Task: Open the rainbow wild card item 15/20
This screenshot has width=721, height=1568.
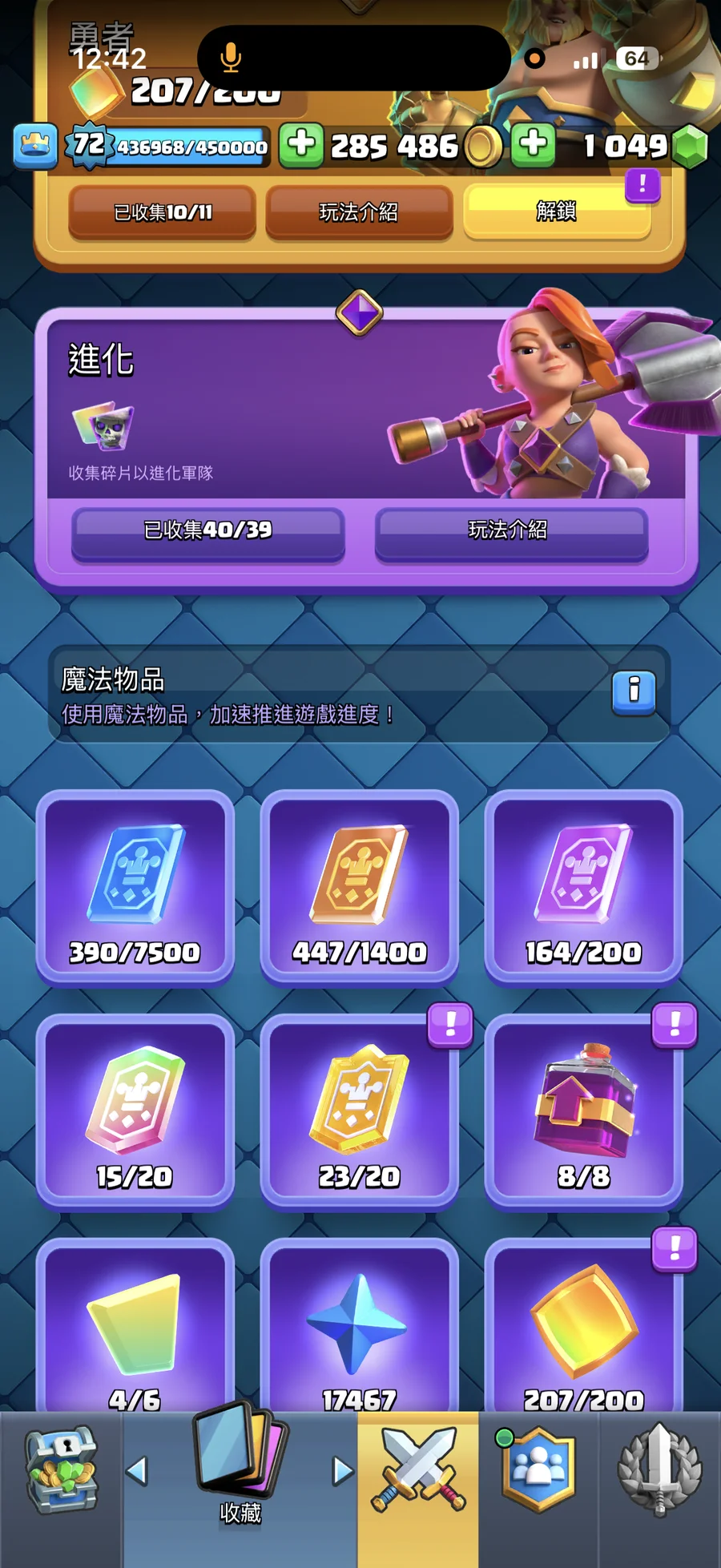Action: [x=135, y=1111]
